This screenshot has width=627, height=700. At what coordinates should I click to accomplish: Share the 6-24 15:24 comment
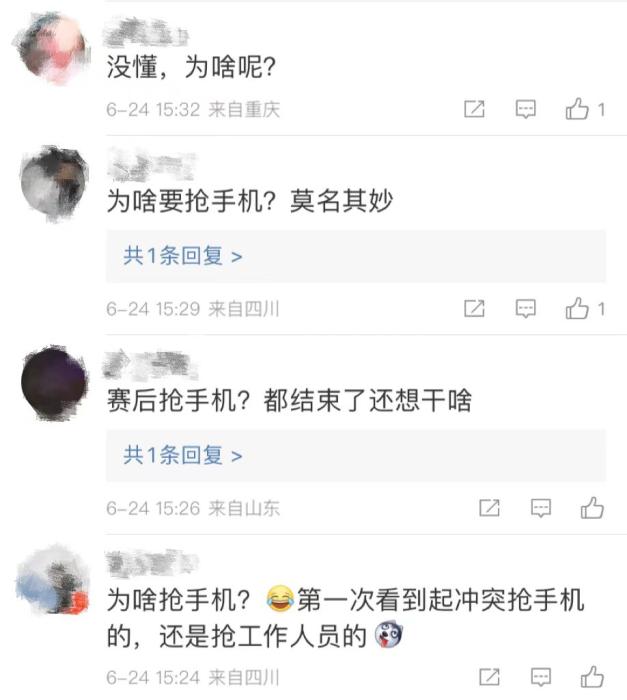(489, 676)
